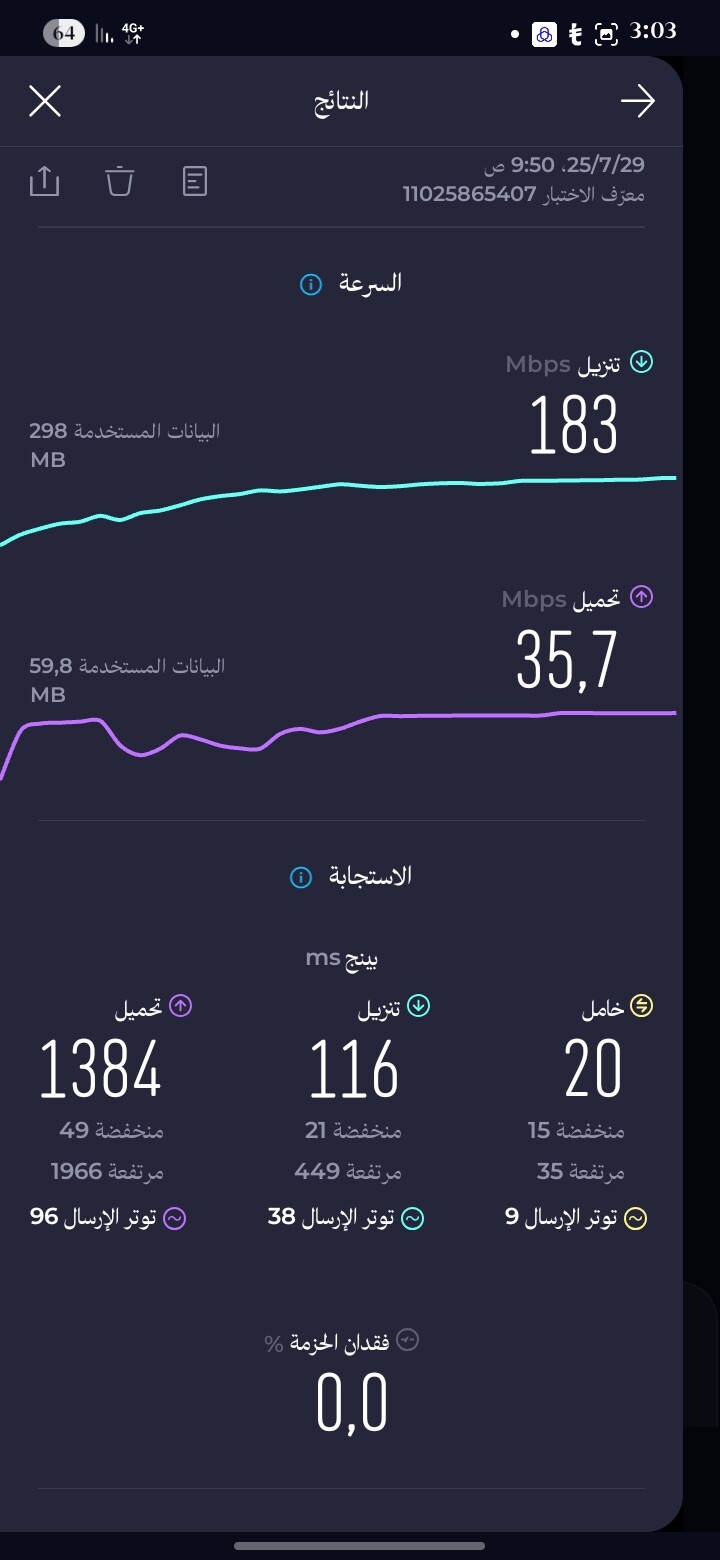Show info about the responsiveness section

click(300, 878)
